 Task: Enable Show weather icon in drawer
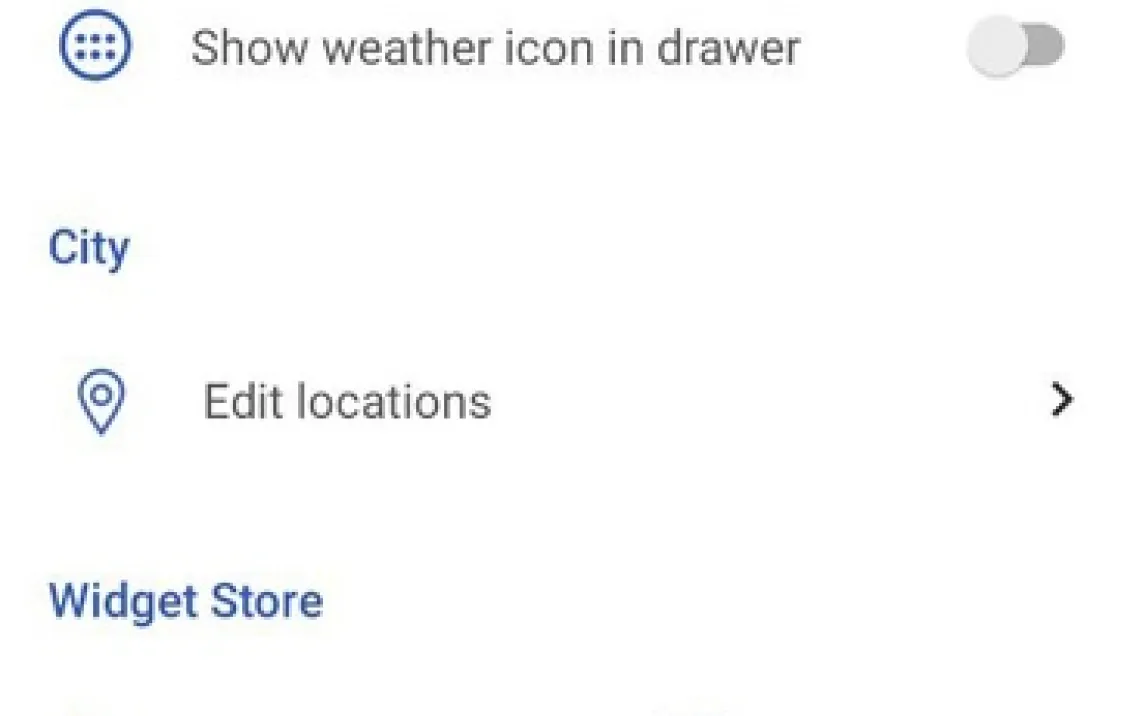coord(1015,47)
